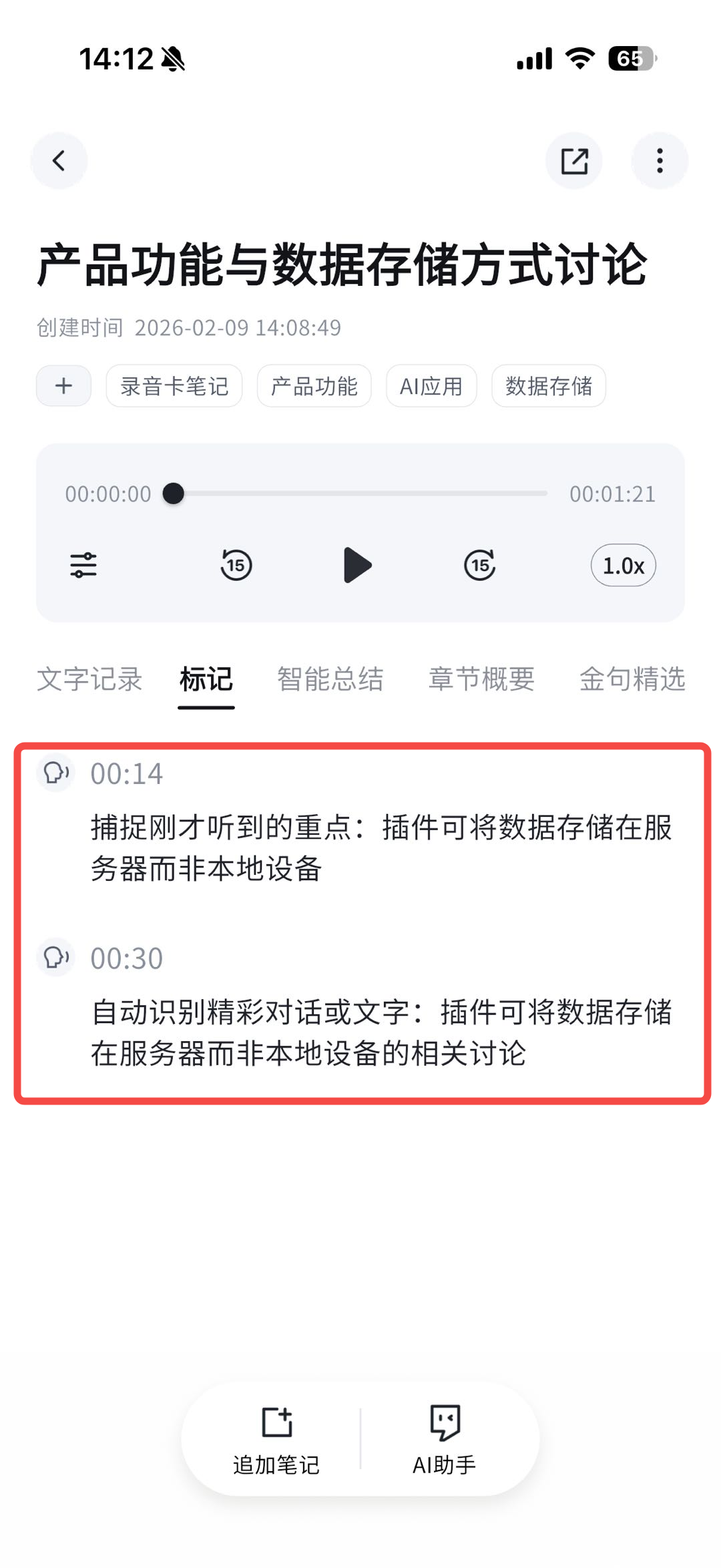Switch to the 文字记录 tab
Screen dimensions: 721x1568
pos(89,679)
